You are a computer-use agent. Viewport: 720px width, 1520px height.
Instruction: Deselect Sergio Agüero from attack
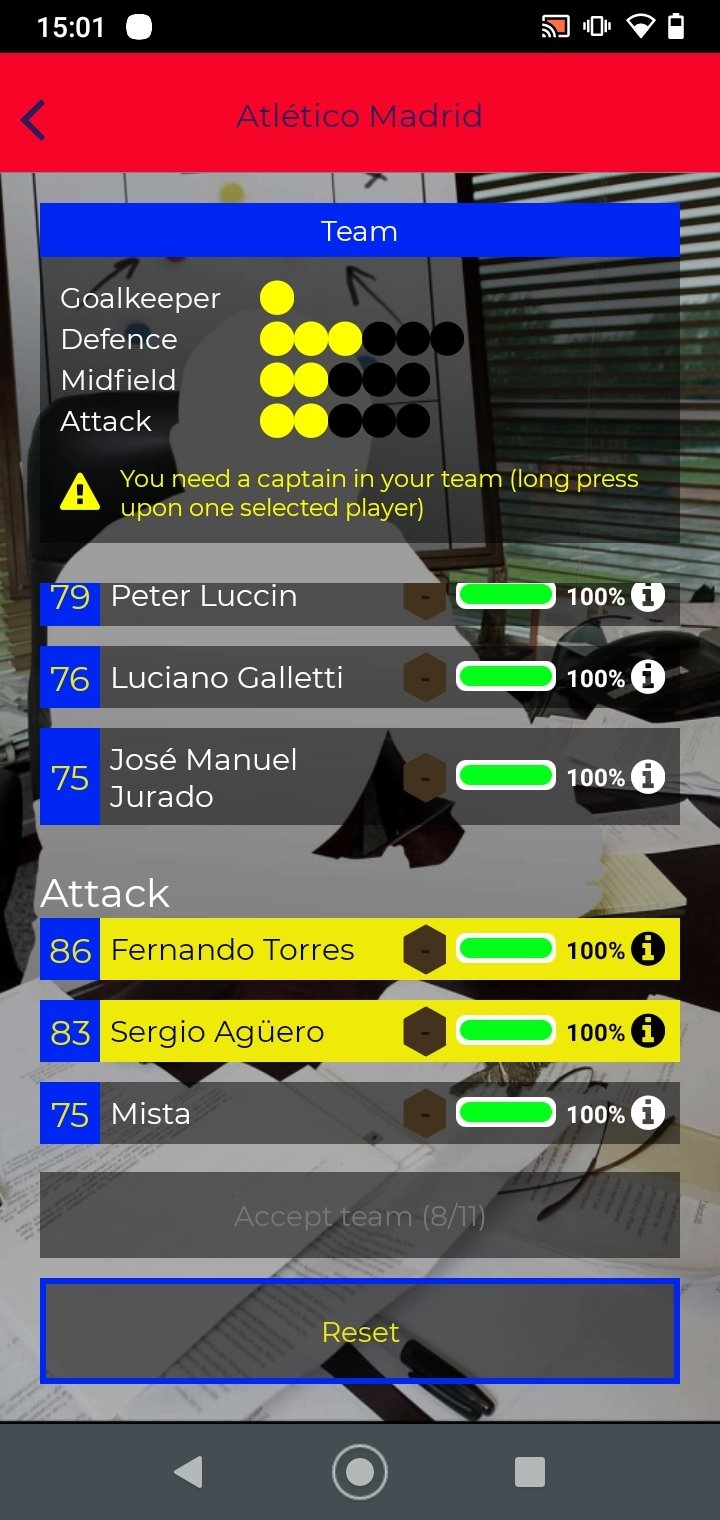click(360, 1031)
